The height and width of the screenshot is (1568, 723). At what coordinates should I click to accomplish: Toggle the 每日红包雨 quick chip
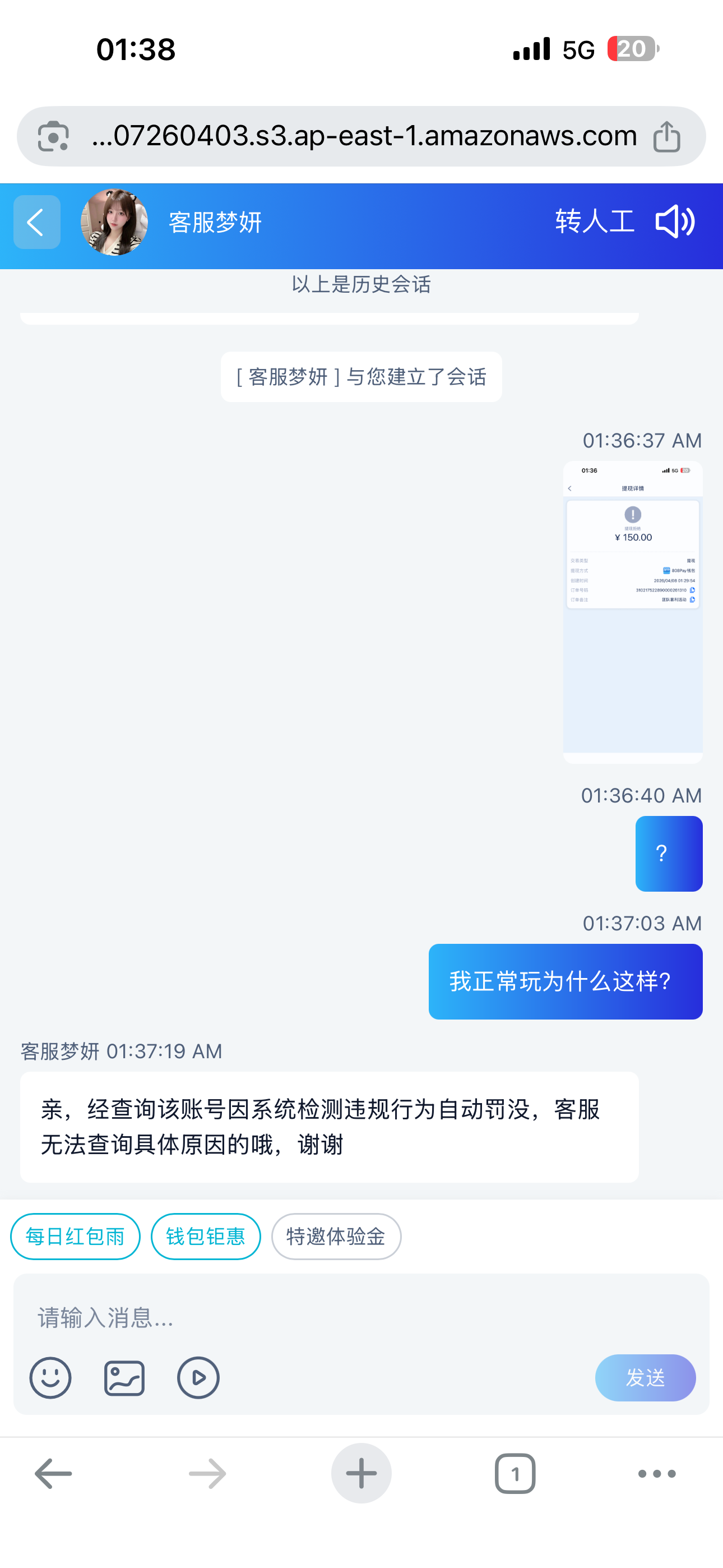75,1236
